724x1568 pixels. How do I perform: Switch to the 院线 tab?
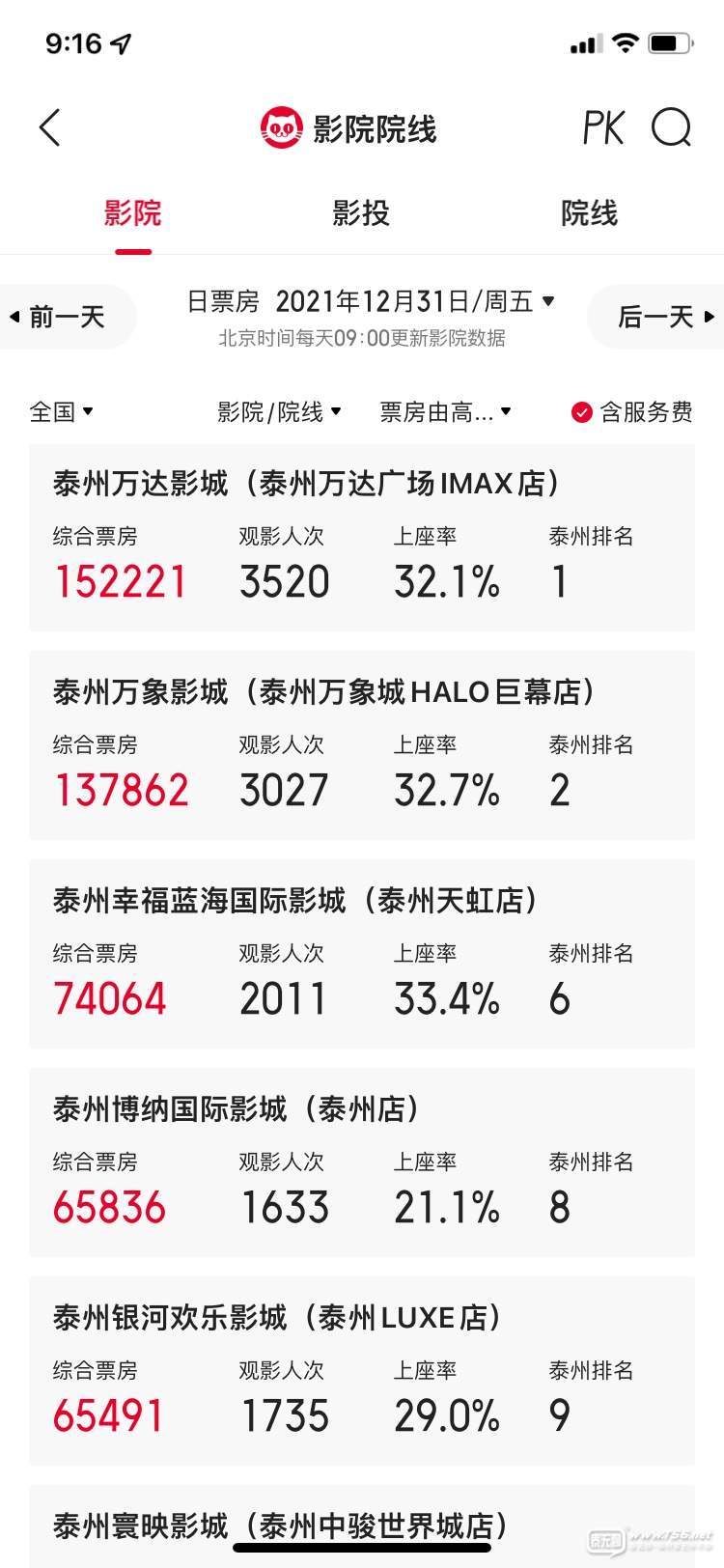[589, 213]
